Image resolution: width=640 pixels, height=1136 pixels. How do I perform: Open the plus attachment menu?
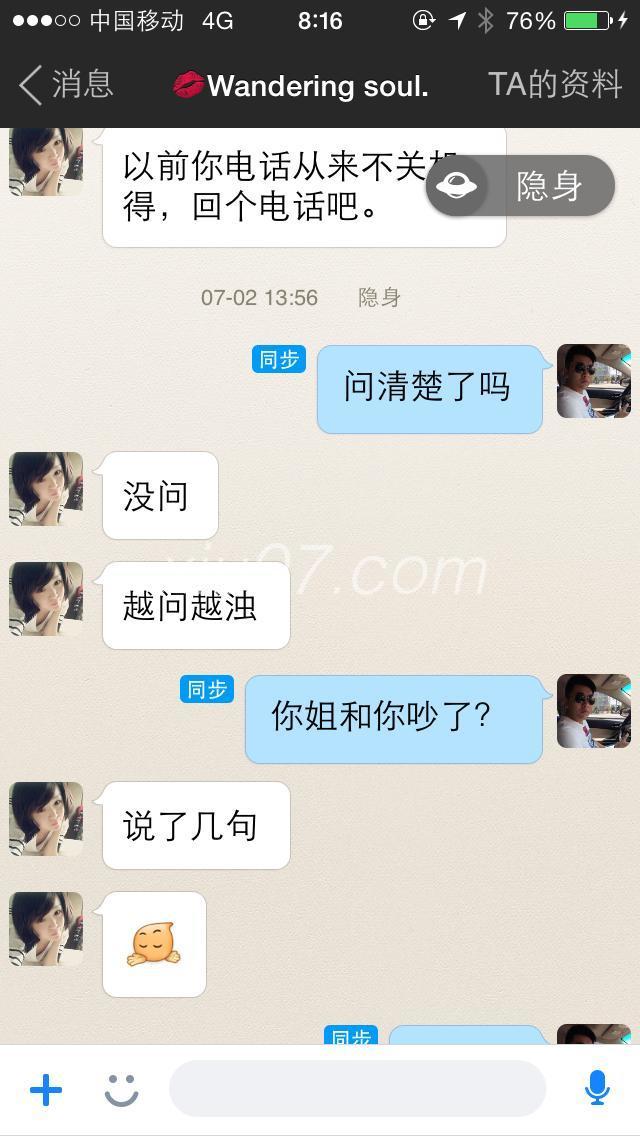(46, 1090)
